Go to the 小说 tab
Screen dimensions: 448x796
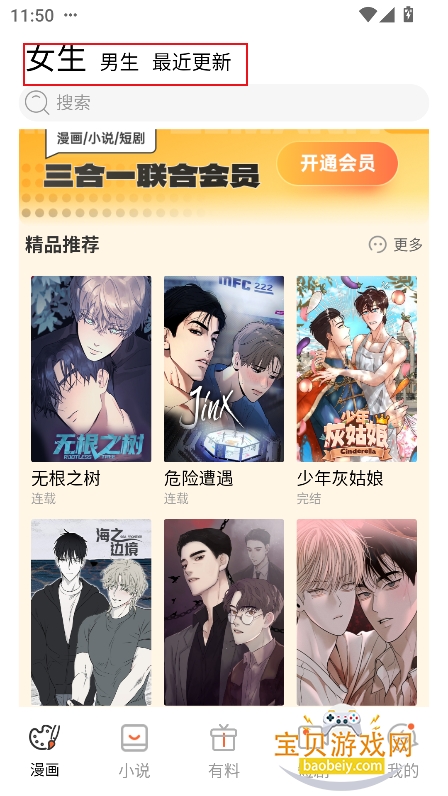135,751
